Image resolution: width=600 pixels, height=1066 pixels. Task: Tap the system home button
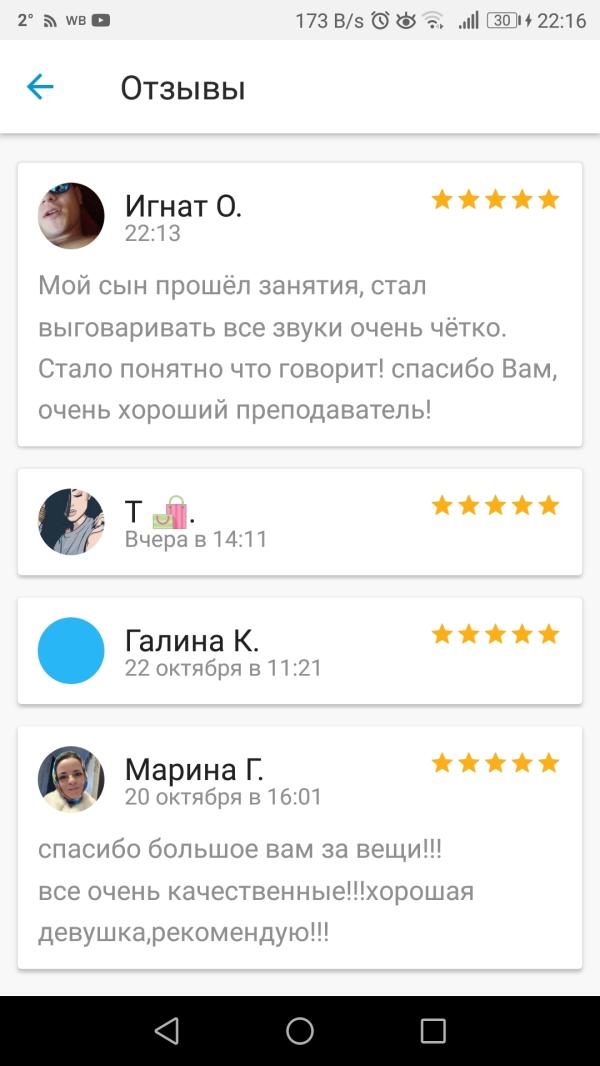[x=300, y=1031]
